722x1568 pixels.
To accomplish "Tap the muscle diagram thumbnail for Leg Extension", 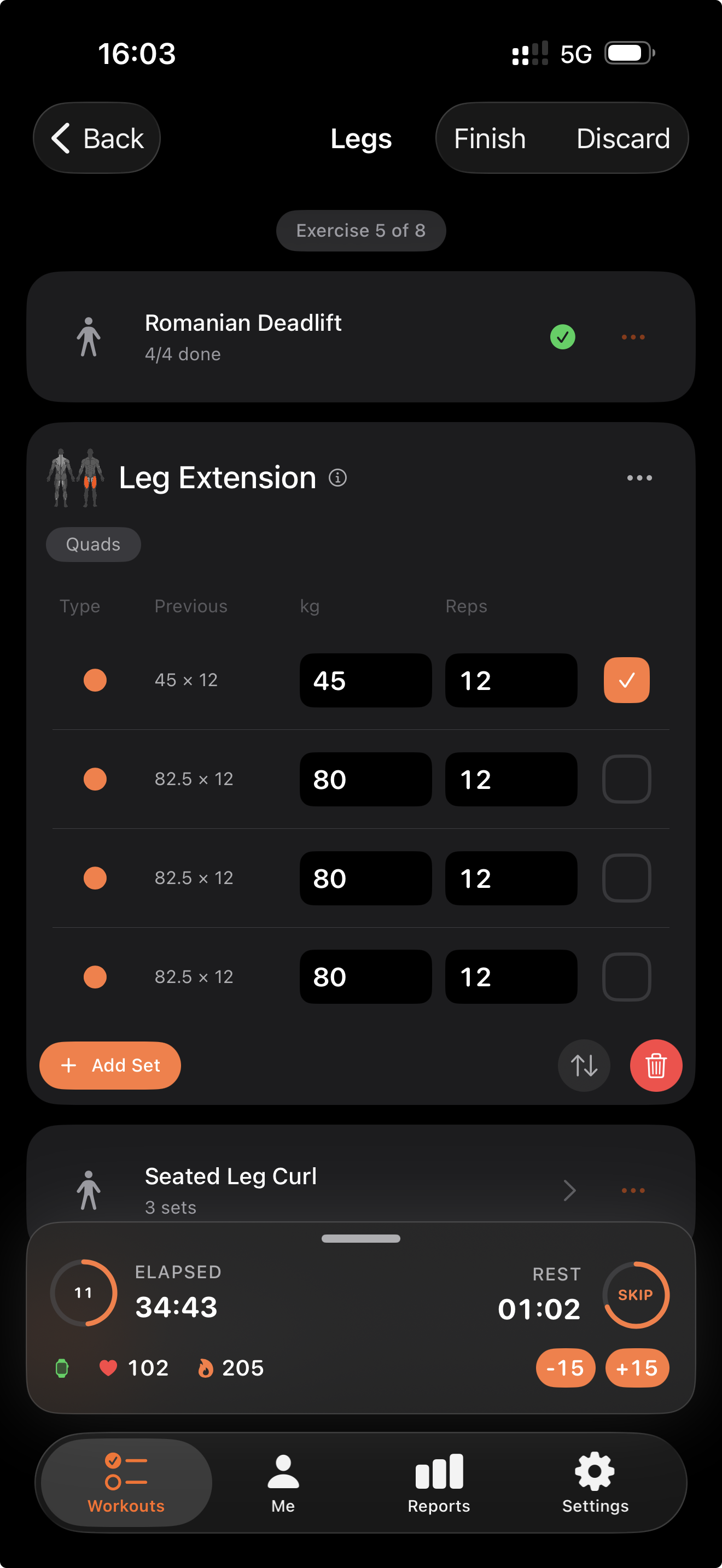I will pyautogui.click(x=74, y=478).
